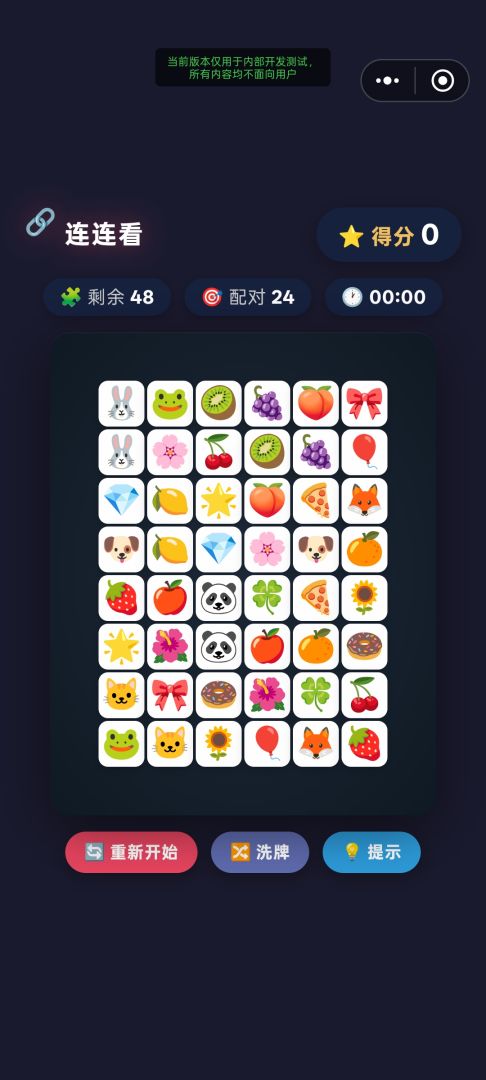Pick the panda tile between apple and clover
This screenshot has height=1080, width=486.
pos(219,598)
